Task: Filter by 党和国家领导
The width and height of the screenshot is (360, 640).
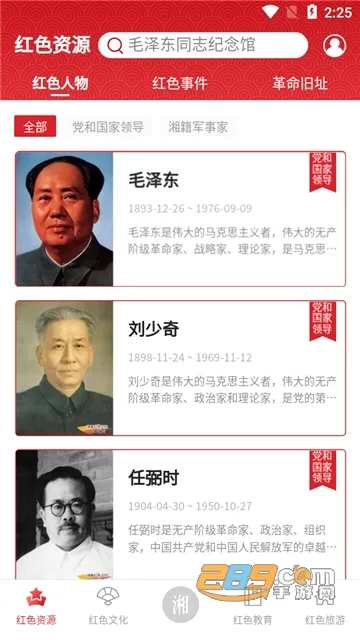Action: point(108,127)
